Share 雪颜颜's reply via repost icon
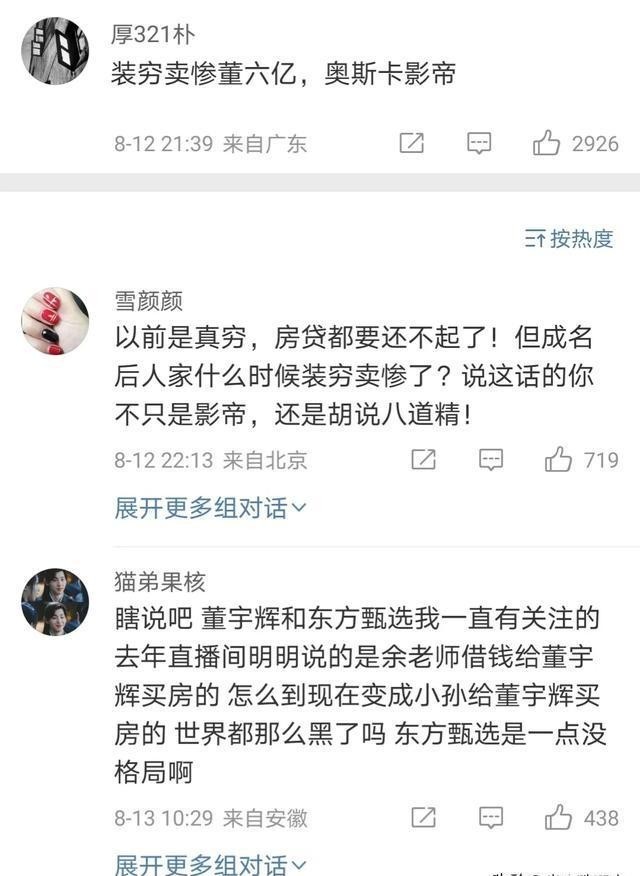 [424, 460]
